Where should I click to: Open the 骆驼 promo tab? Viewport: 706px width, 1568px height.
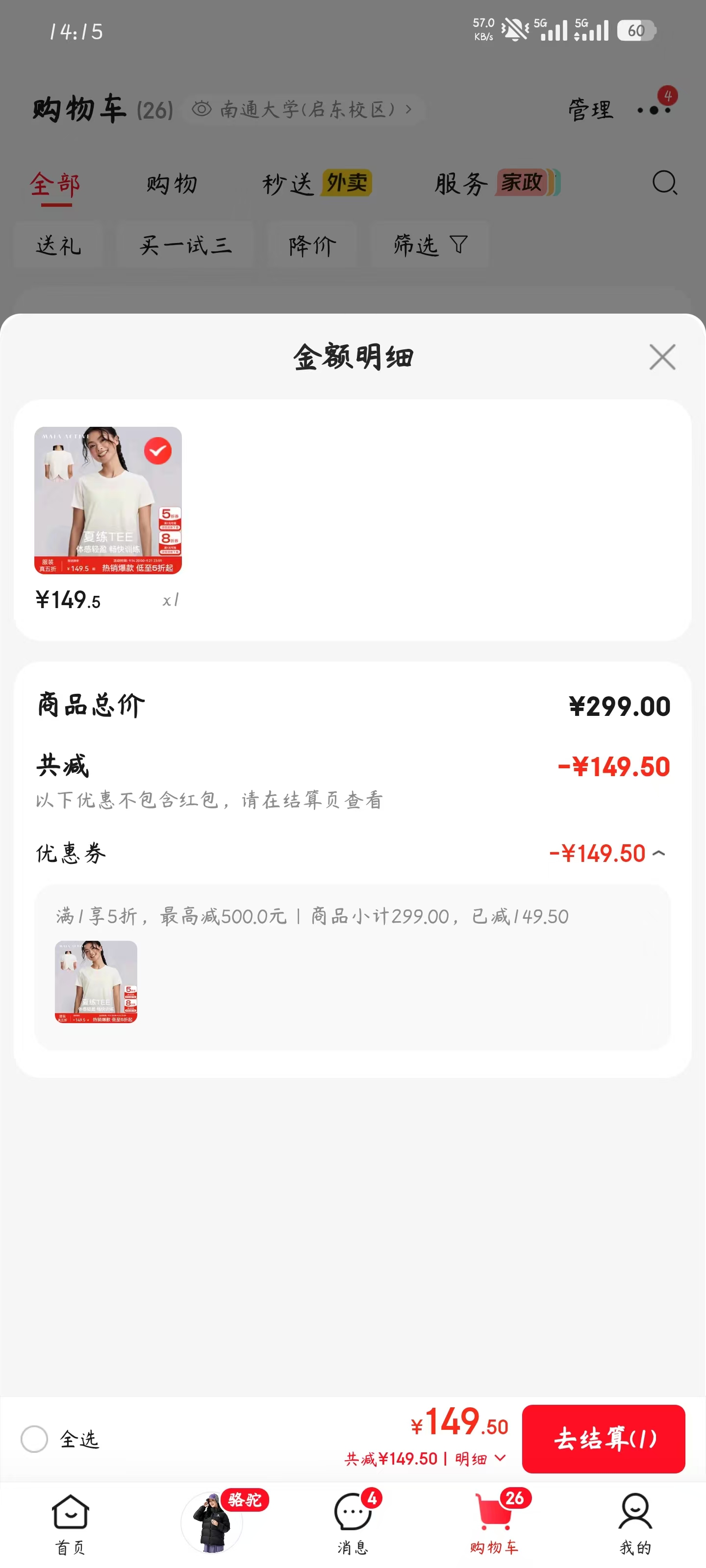click(223, 1522)
